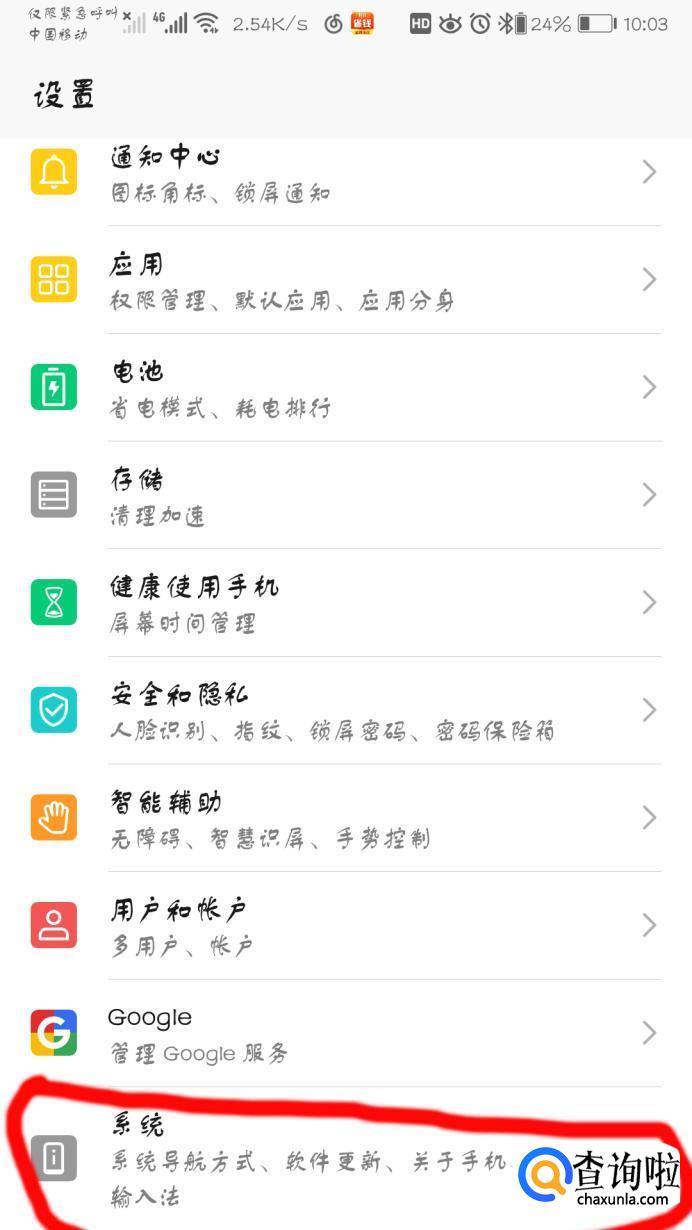Screen dimensions: 692x1230
Task: Tap the 智能辅助 row
Action: (x=345, y=819)
